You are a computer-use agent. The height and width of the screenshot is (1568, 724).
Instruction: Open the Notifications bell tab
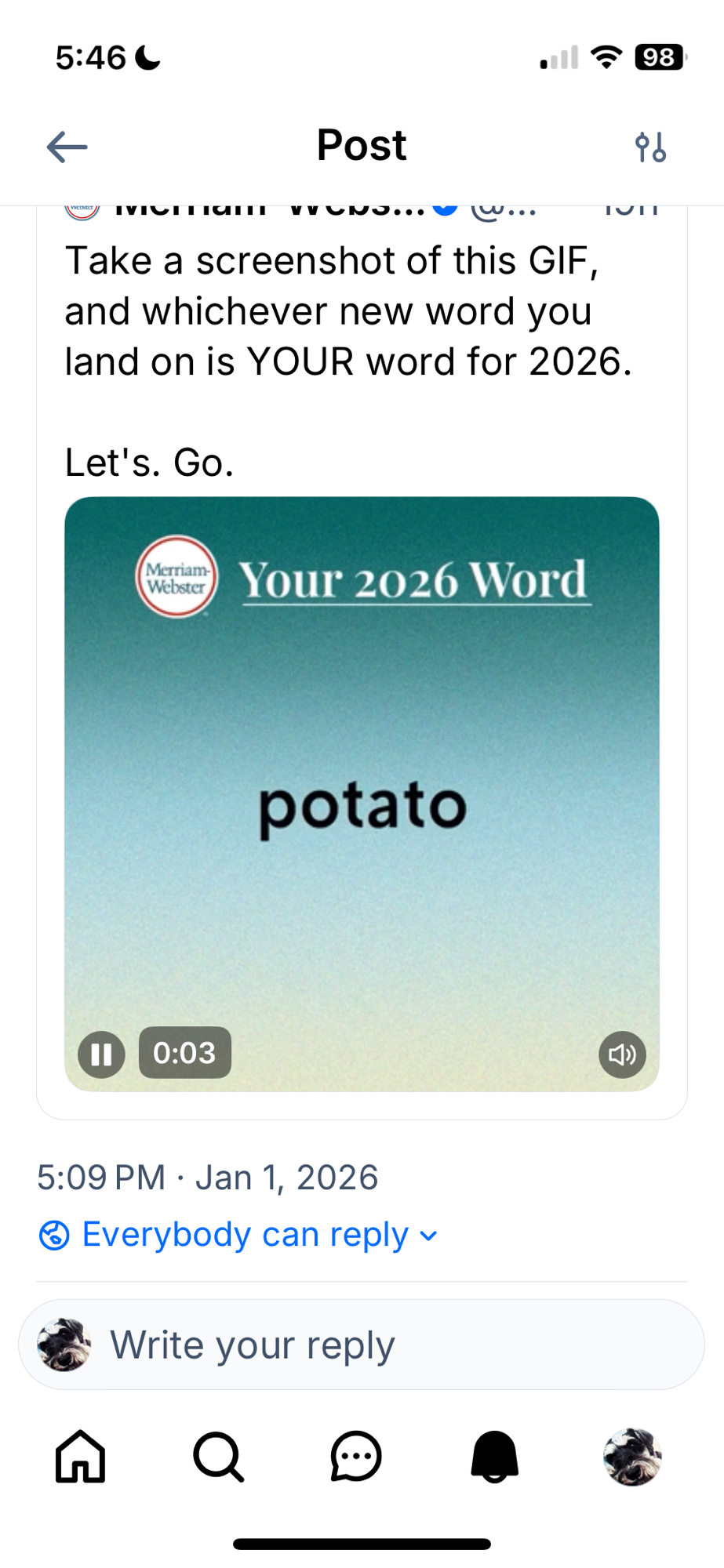point(494,1457)
